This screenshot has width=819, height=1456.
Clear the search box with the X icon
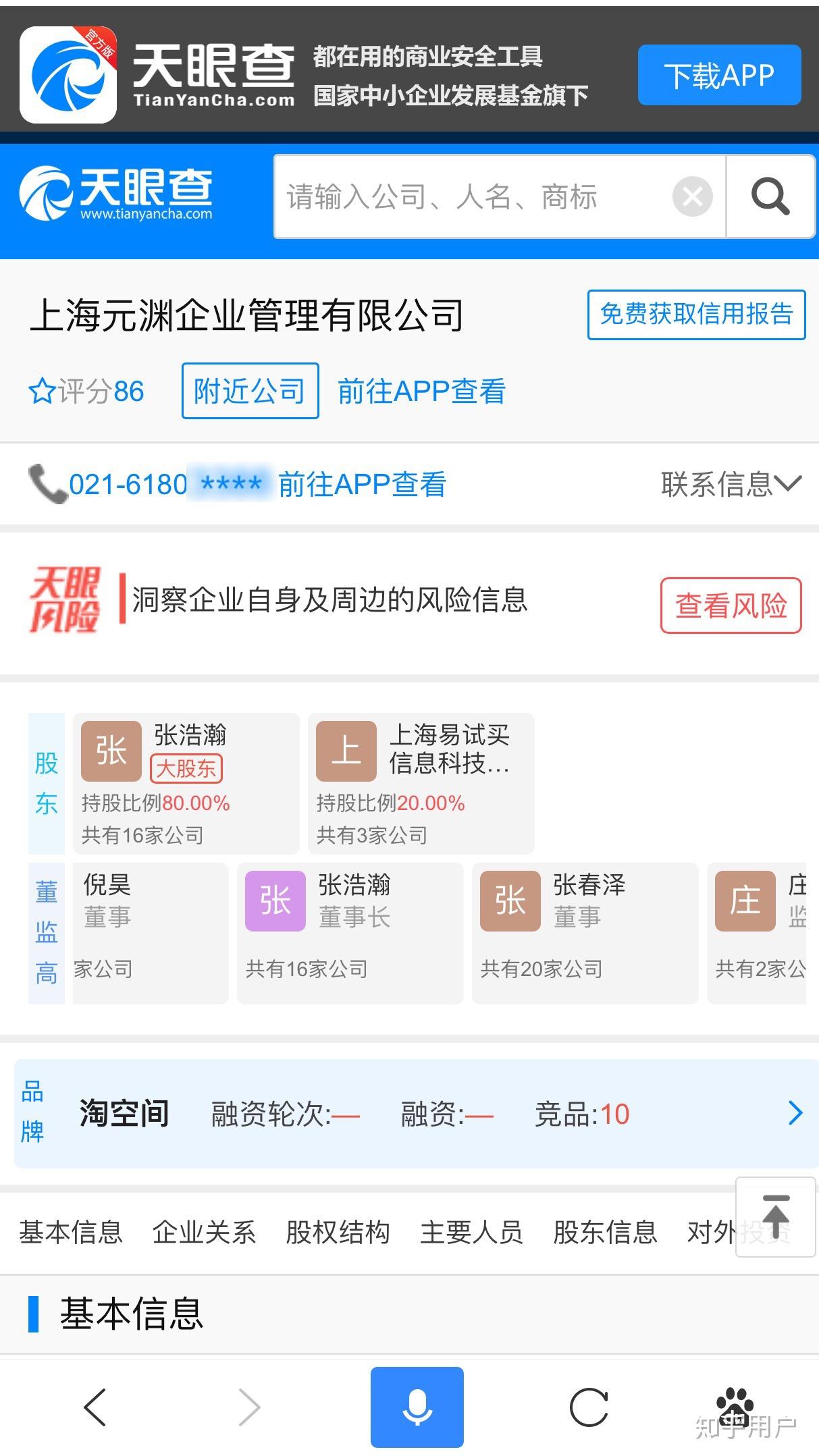pos(691,197)
